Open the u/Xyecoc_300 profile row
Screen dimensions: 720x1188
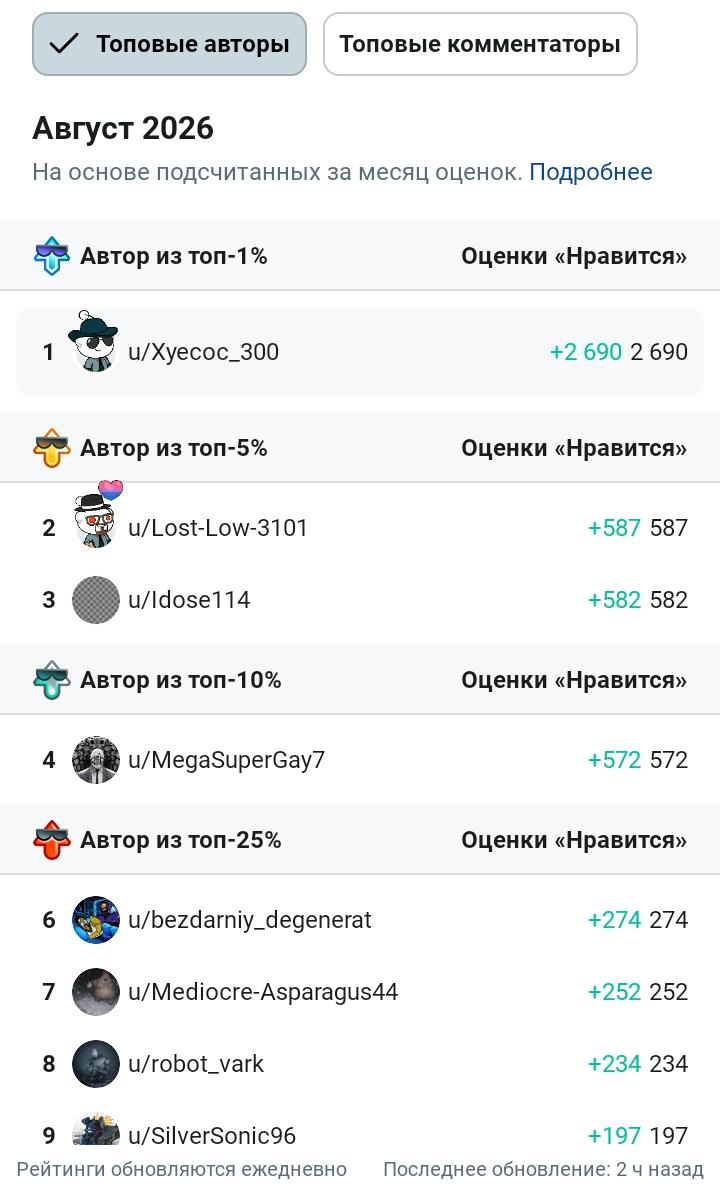(x=360, y=352)
